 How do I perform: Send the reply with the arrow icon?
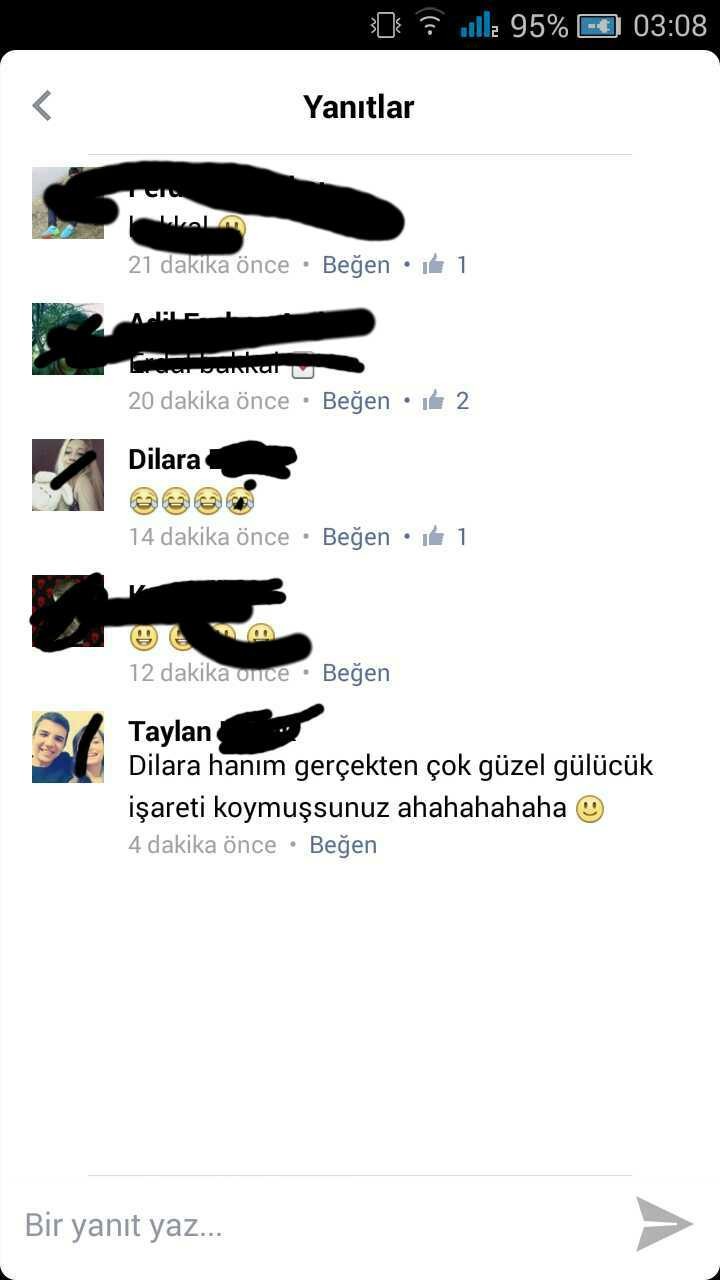click(x=664, y=1224)
